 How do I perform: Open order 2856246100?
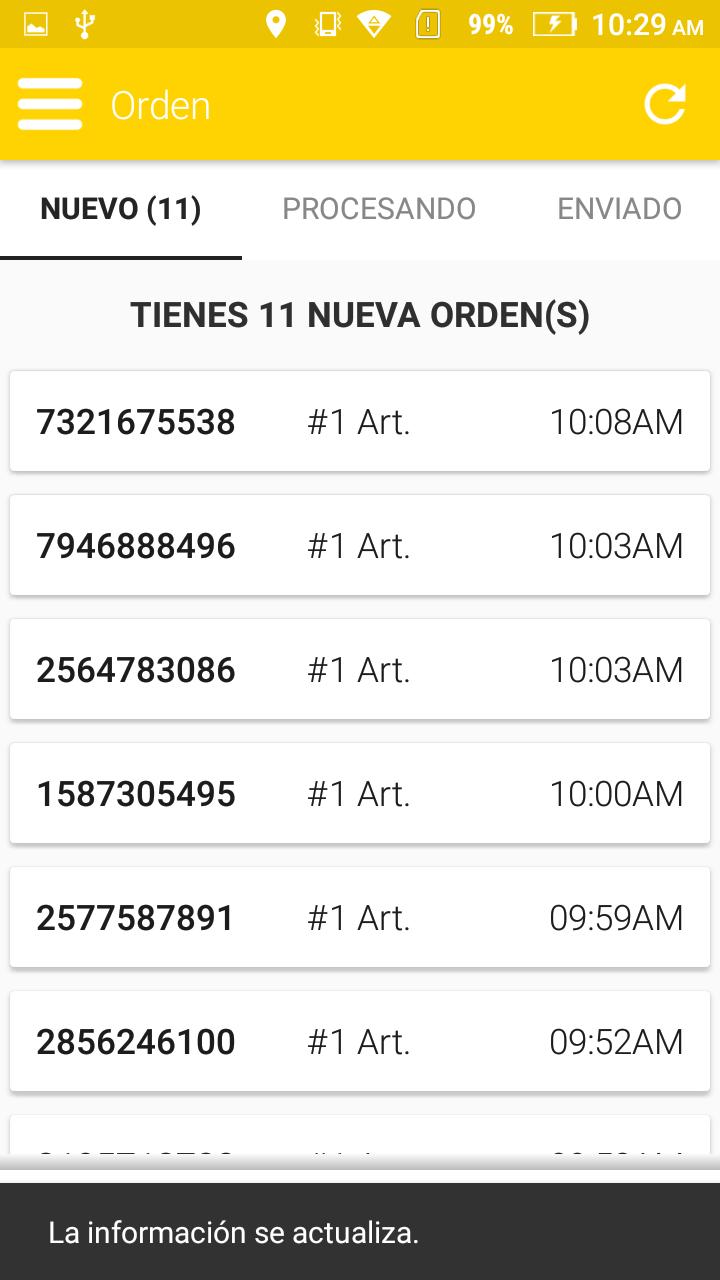pos(360,1041)
